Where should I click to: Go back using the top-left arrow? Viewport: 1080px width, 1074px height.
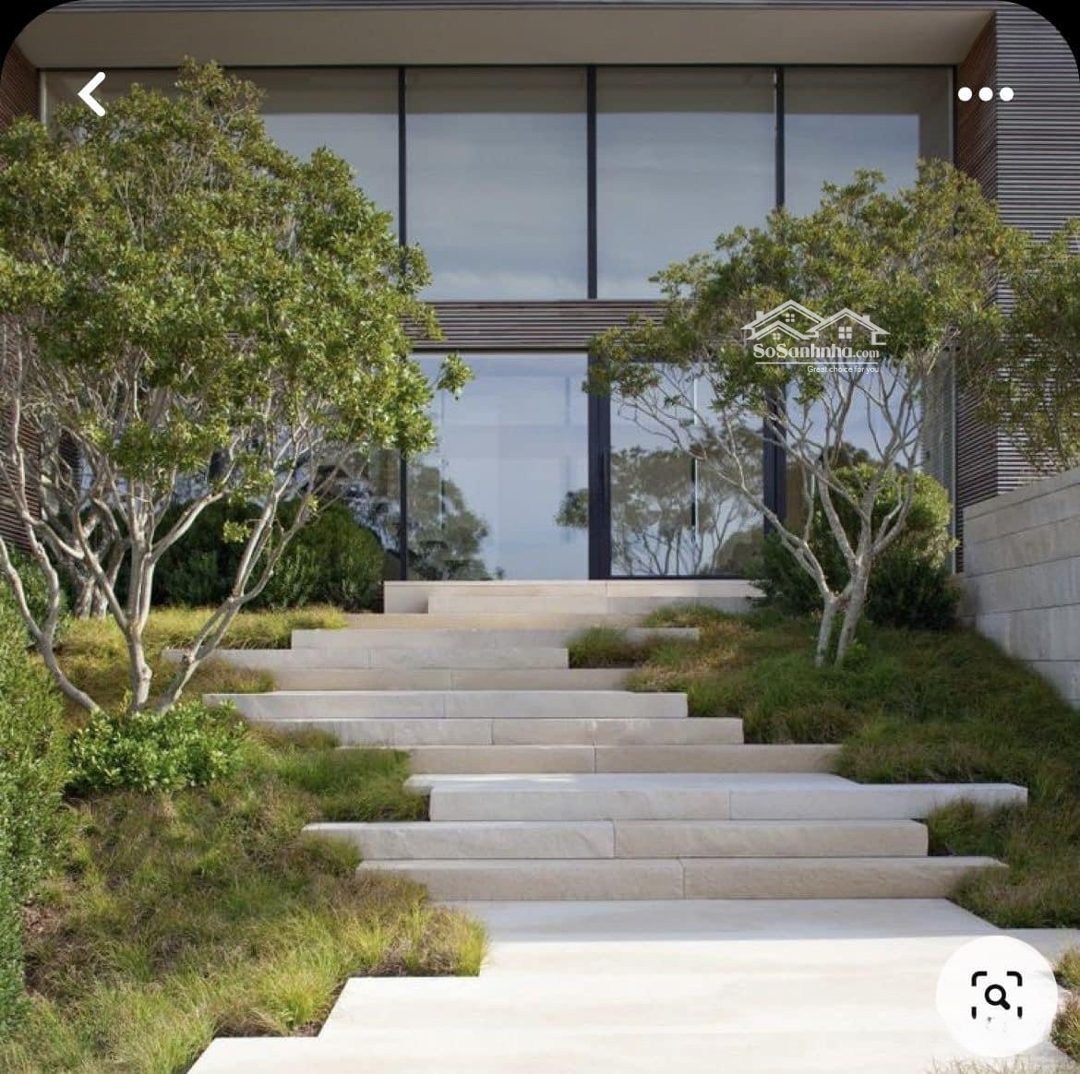[x=92, y=94]
